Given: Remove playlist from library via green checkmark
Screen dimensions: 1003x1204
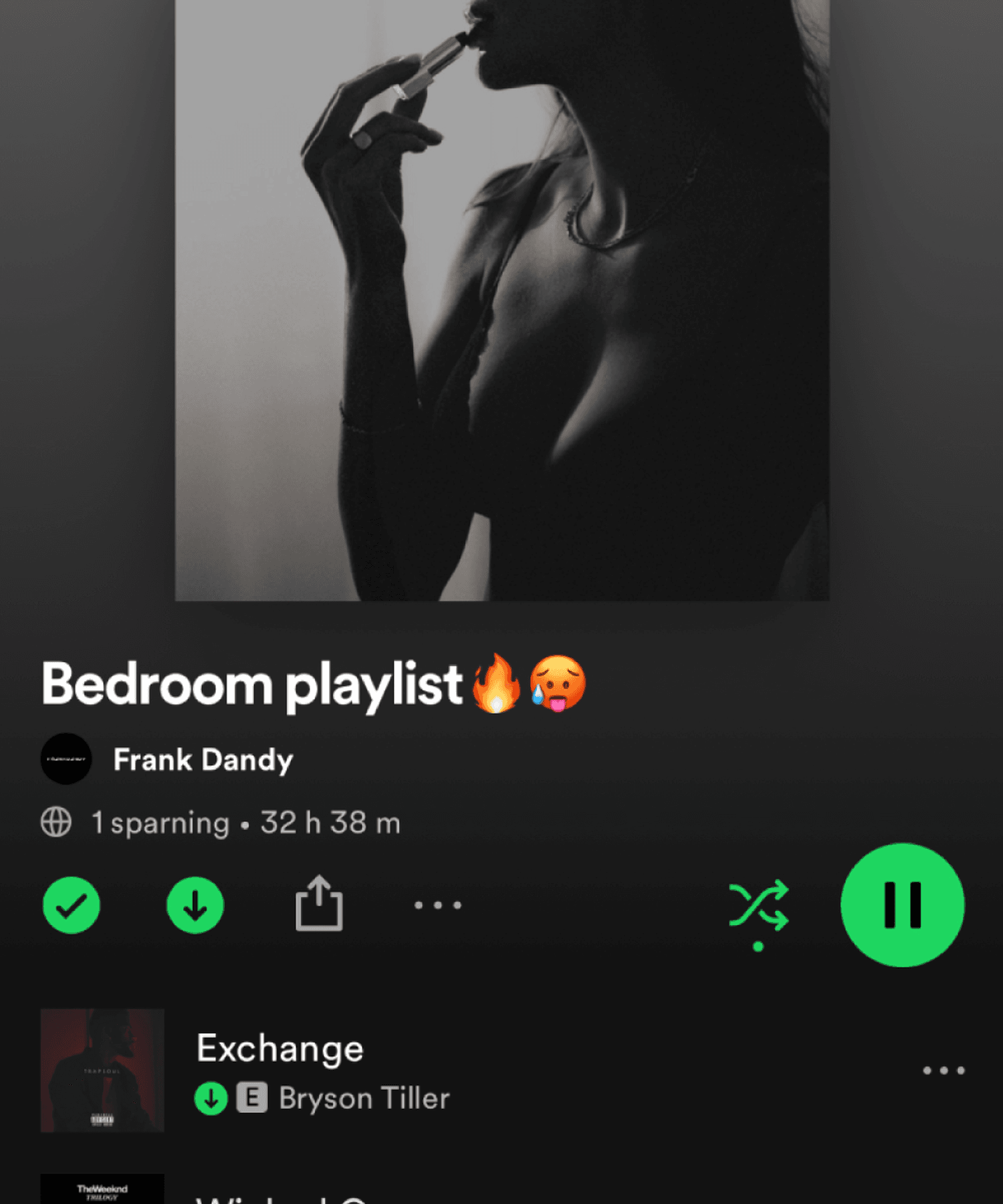Looking at the screenshot, I should click(72, 905).
